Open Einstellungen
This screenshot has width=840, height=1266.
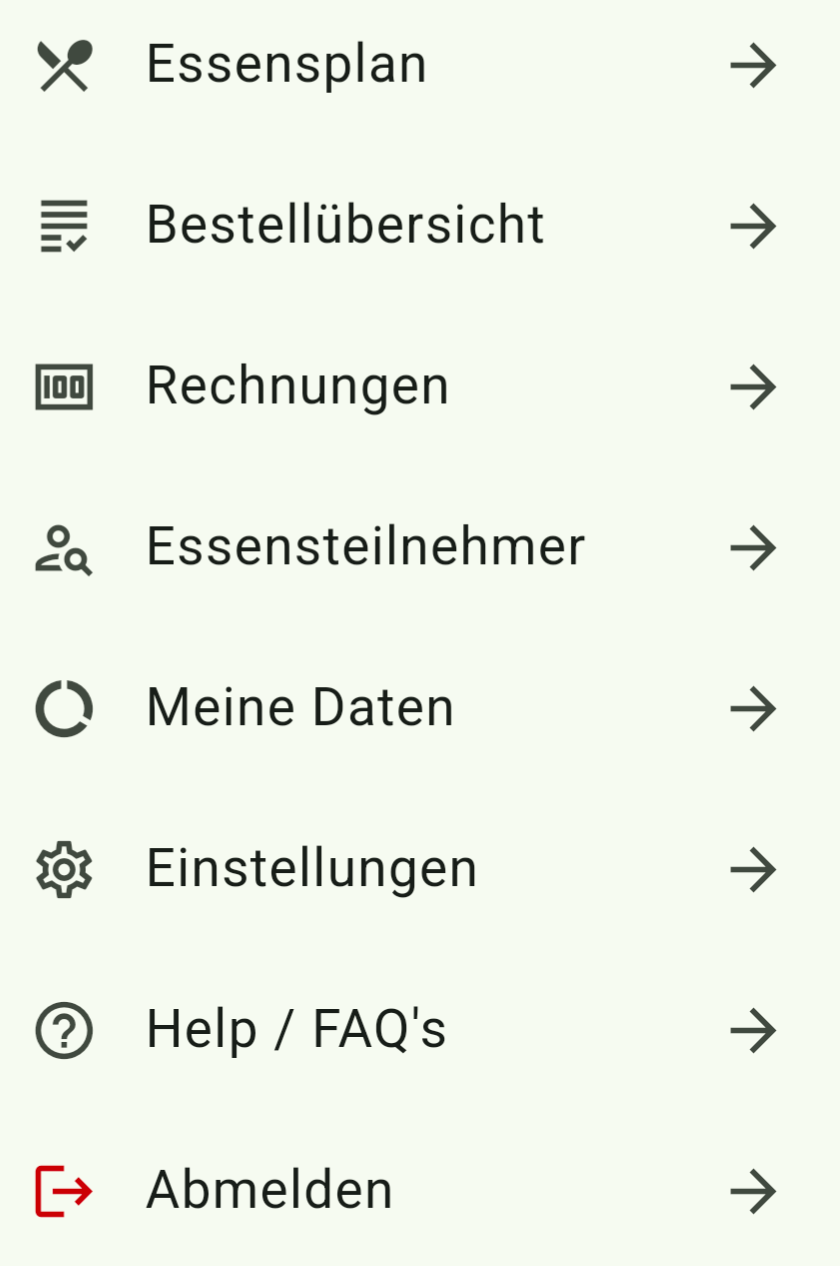311,869
